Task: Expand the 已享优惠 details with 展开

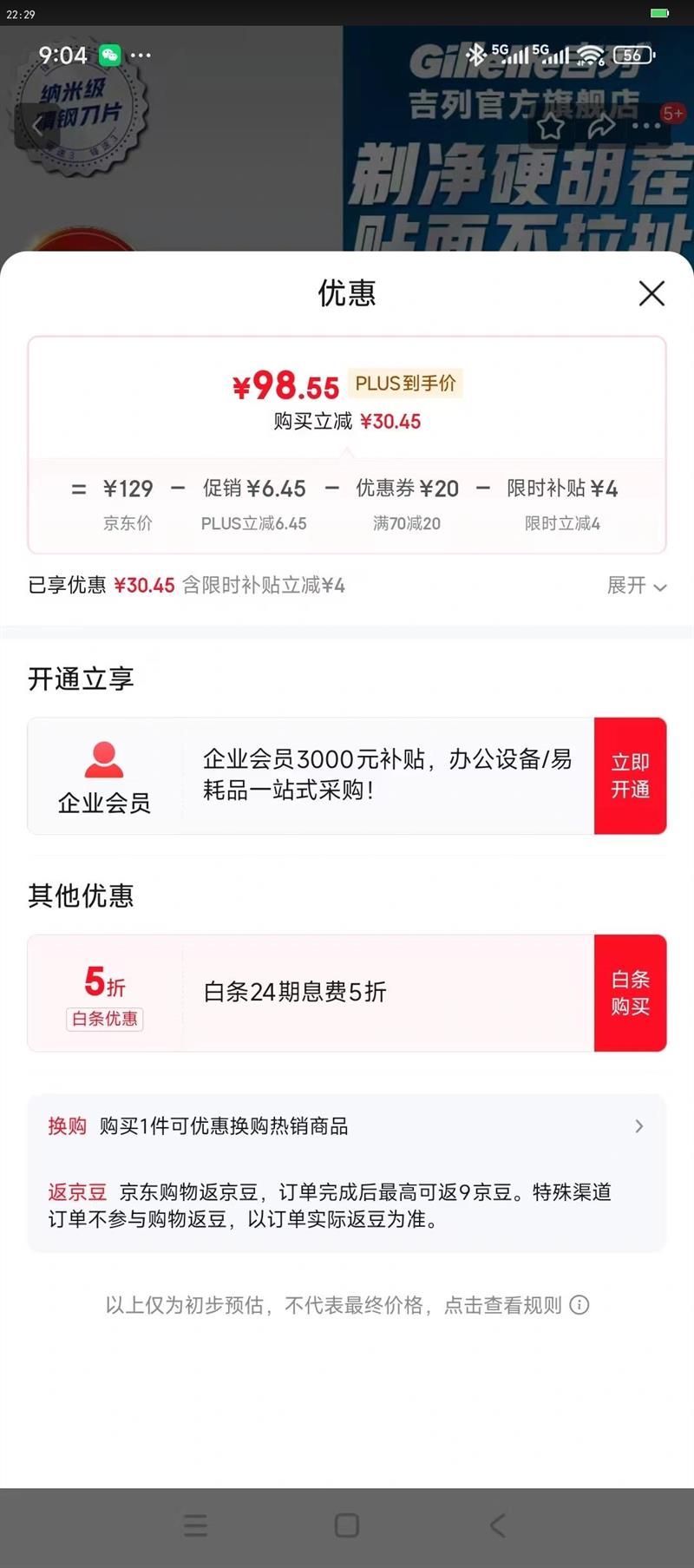Action: [x=637, y=586]
